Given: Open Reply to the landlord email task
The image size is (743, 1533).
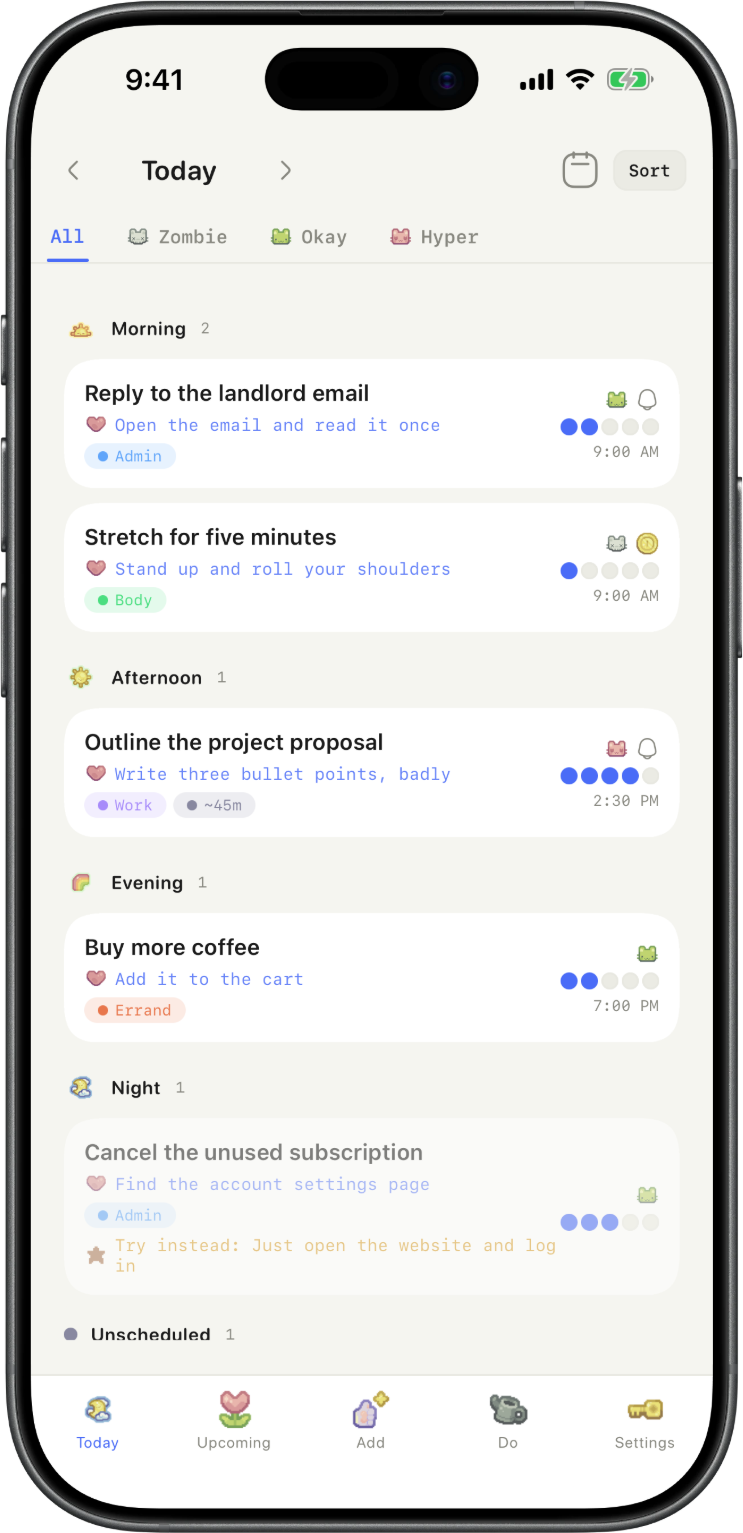Looking at the screenshot, I should (x=372, y=424).
